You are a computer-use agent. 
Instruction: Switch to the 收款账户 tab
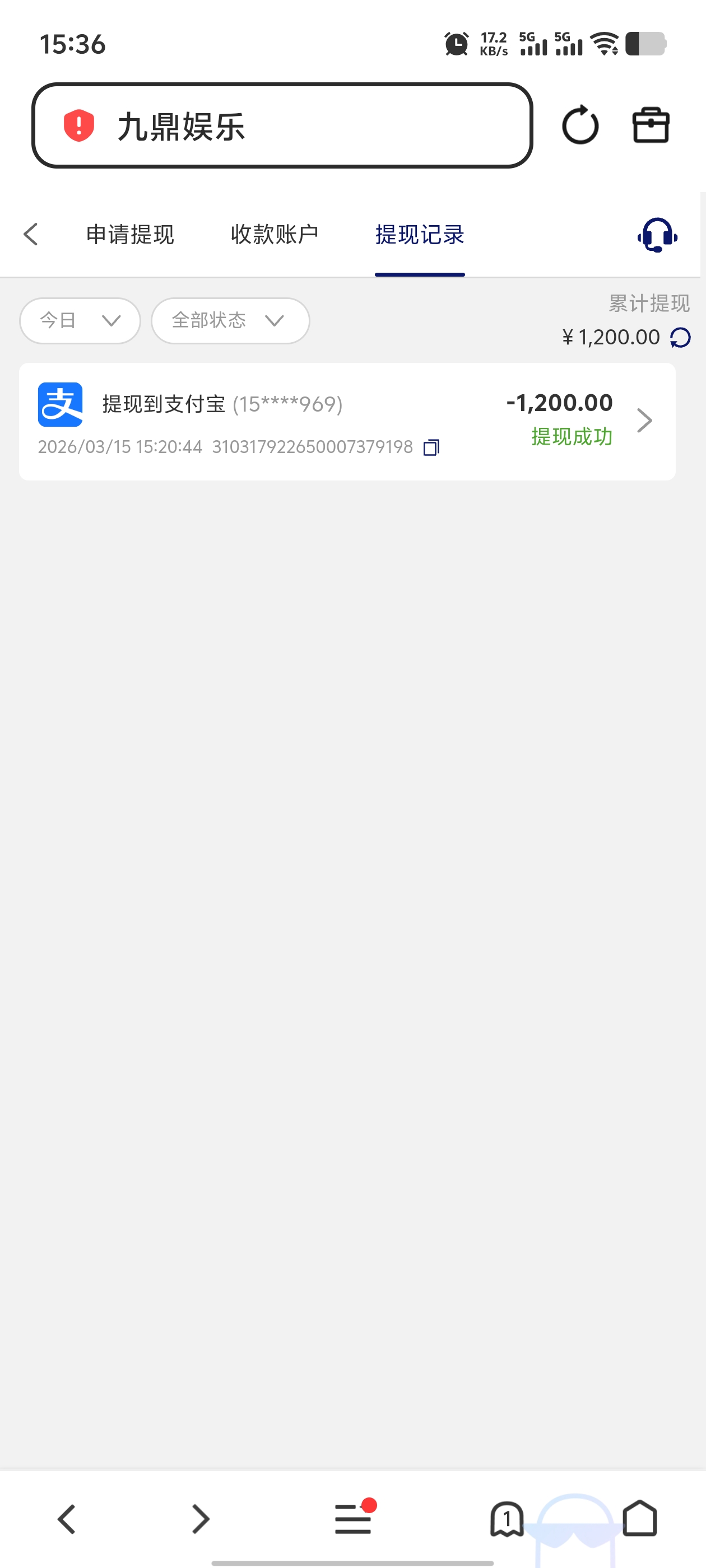pos(275,234)
